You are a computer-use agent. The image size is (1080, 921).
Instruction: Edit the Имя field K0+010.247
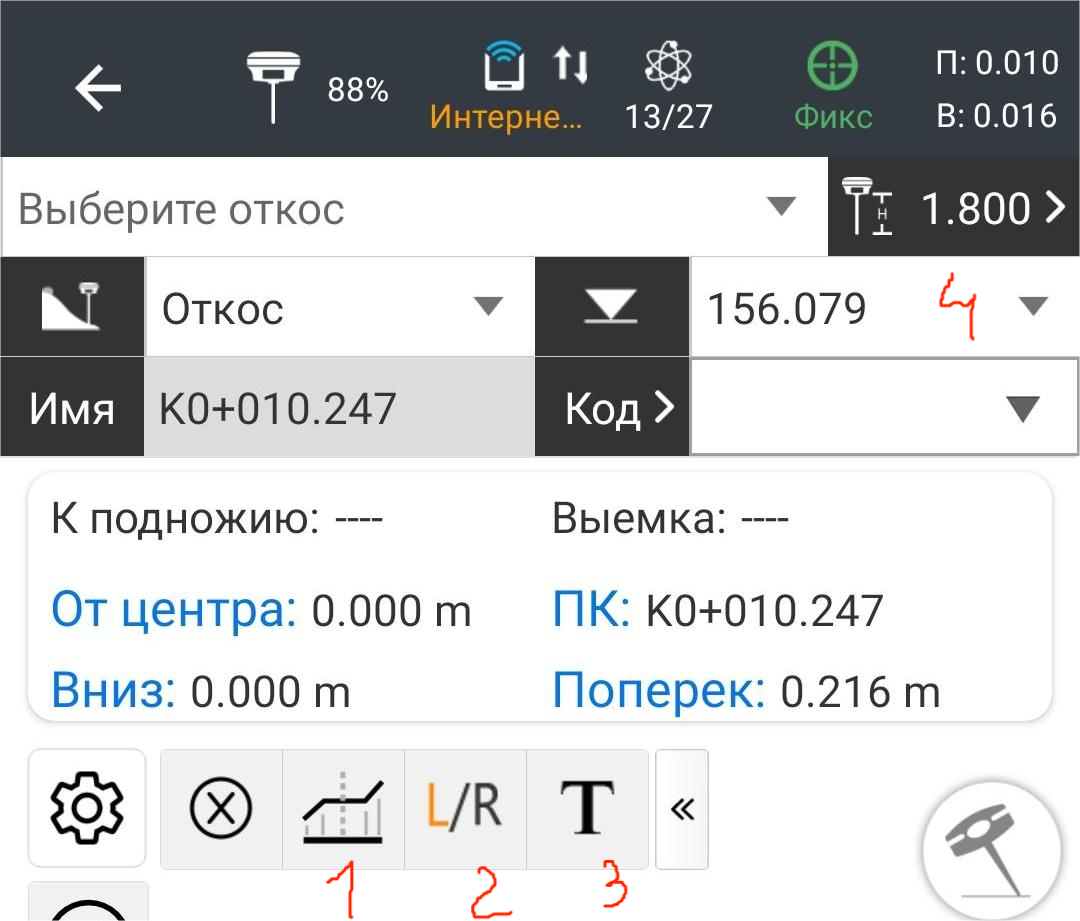[x=340, y=409]
